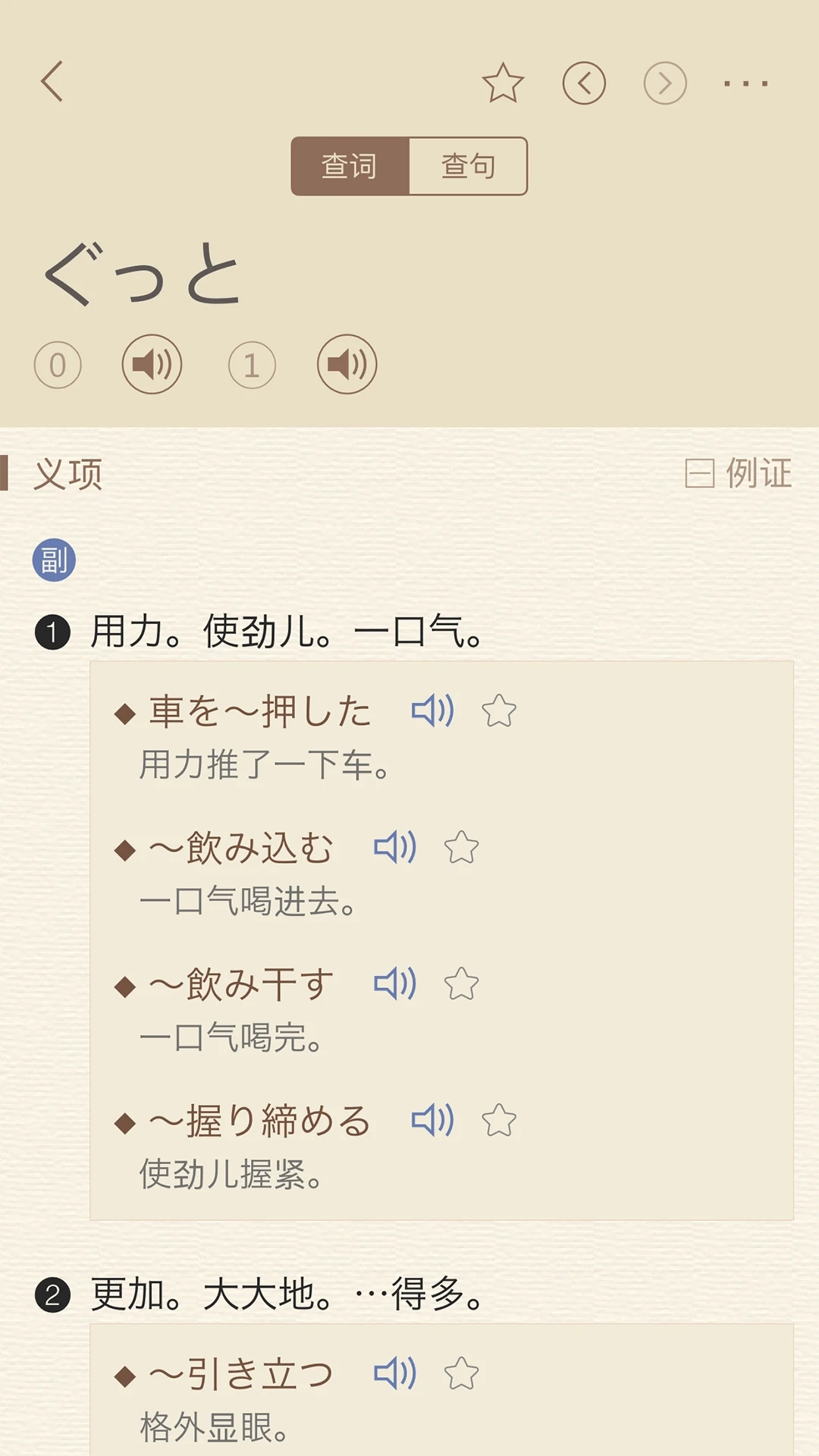Go to previous entry with left circle arrow

coord(585,82)
